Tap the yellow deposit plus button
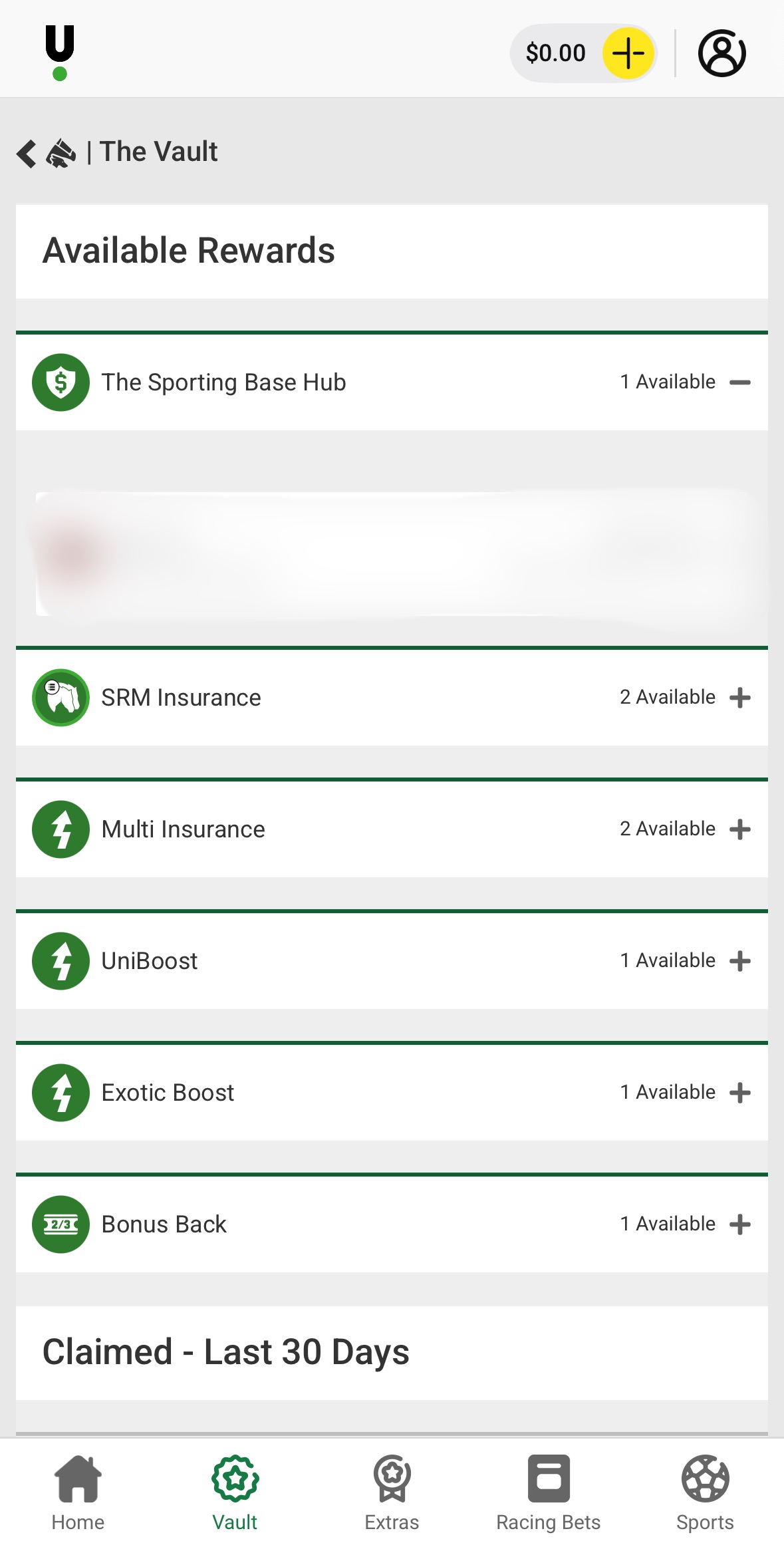The image size is (784, 1559). 627,53
